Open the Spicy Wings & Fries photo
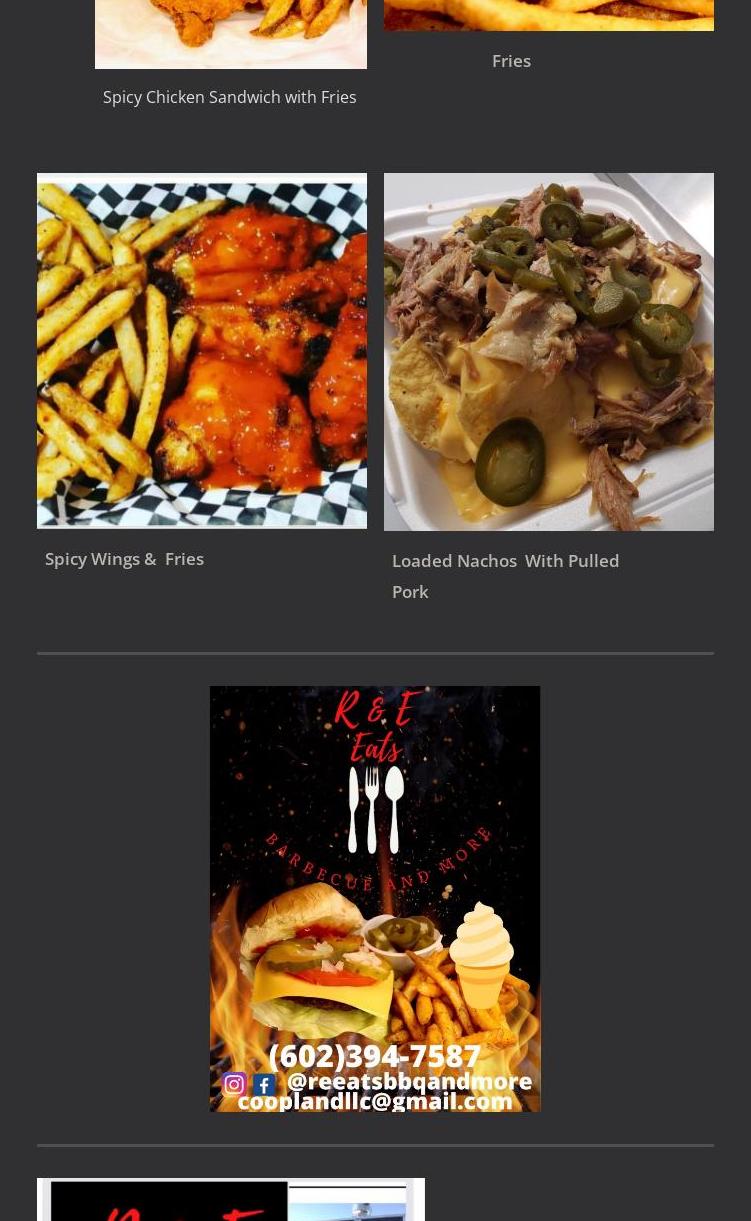This screenshot has width=751, height=1221. (202, 351)
